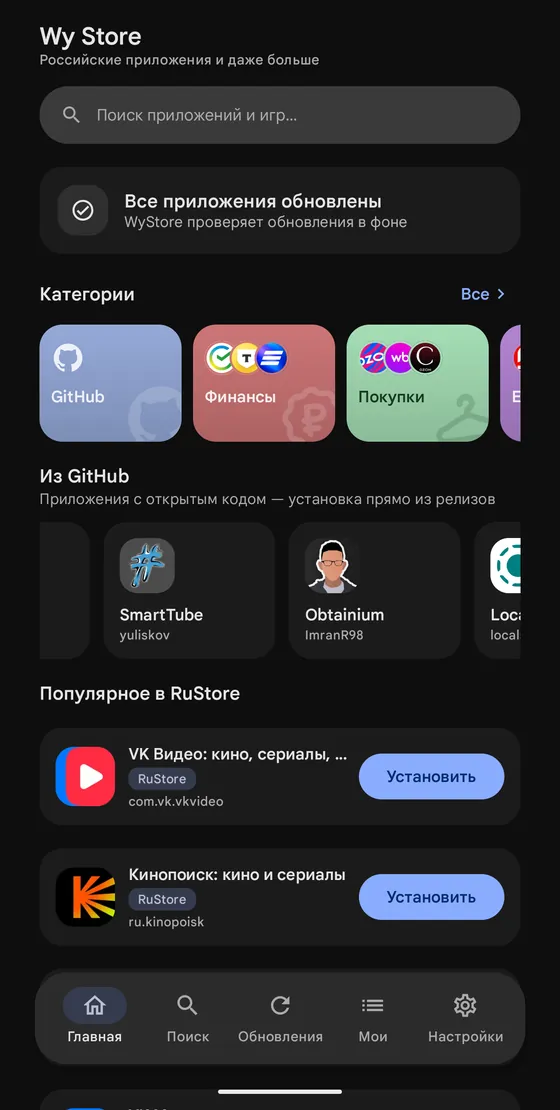The height and width of the screenshot is (1110, 560).
Task: Switch to the Поиск tab
Action: pos(188,1018)
